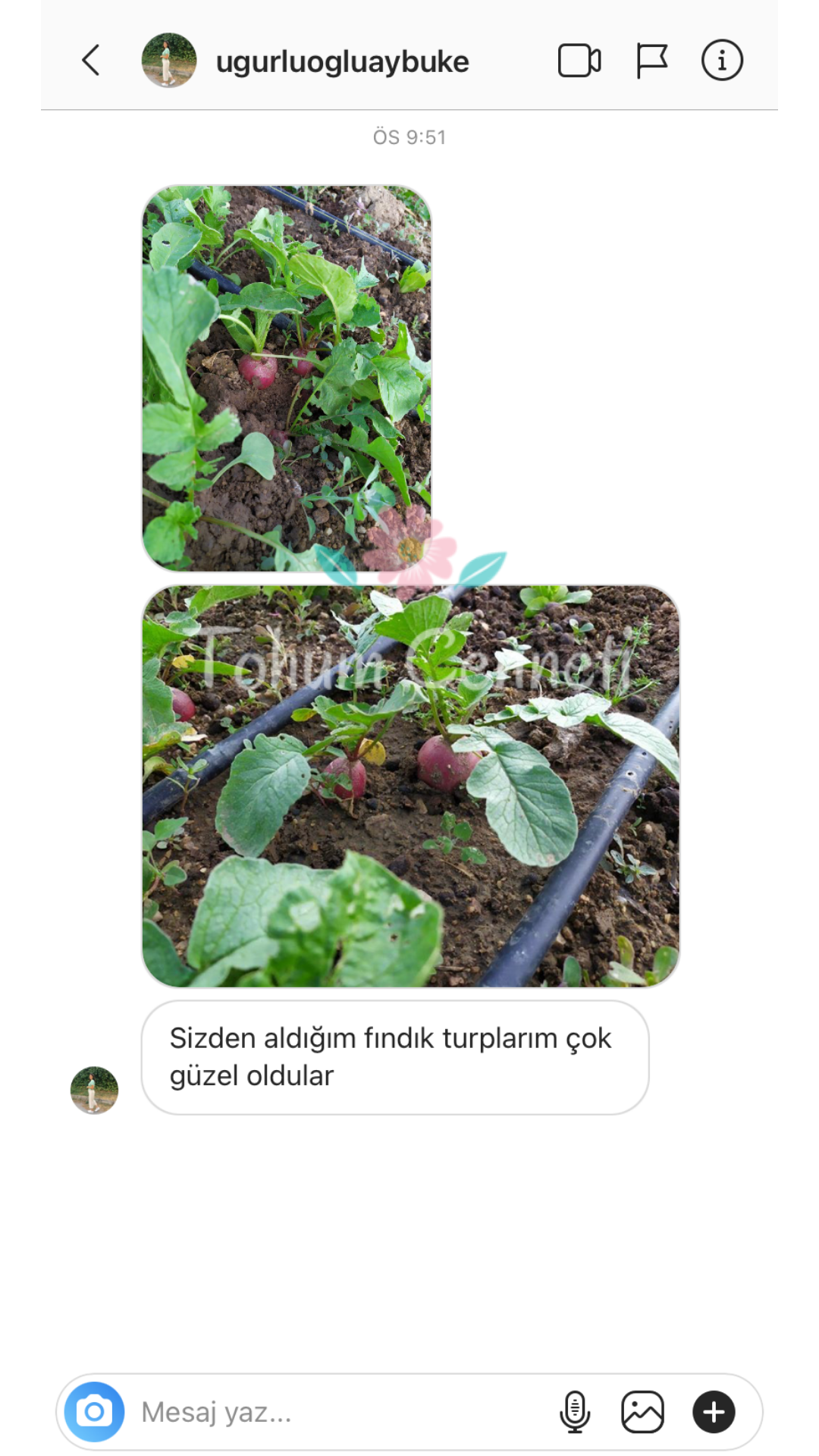Open the plus menu for more options

[x=714, y=1411]
